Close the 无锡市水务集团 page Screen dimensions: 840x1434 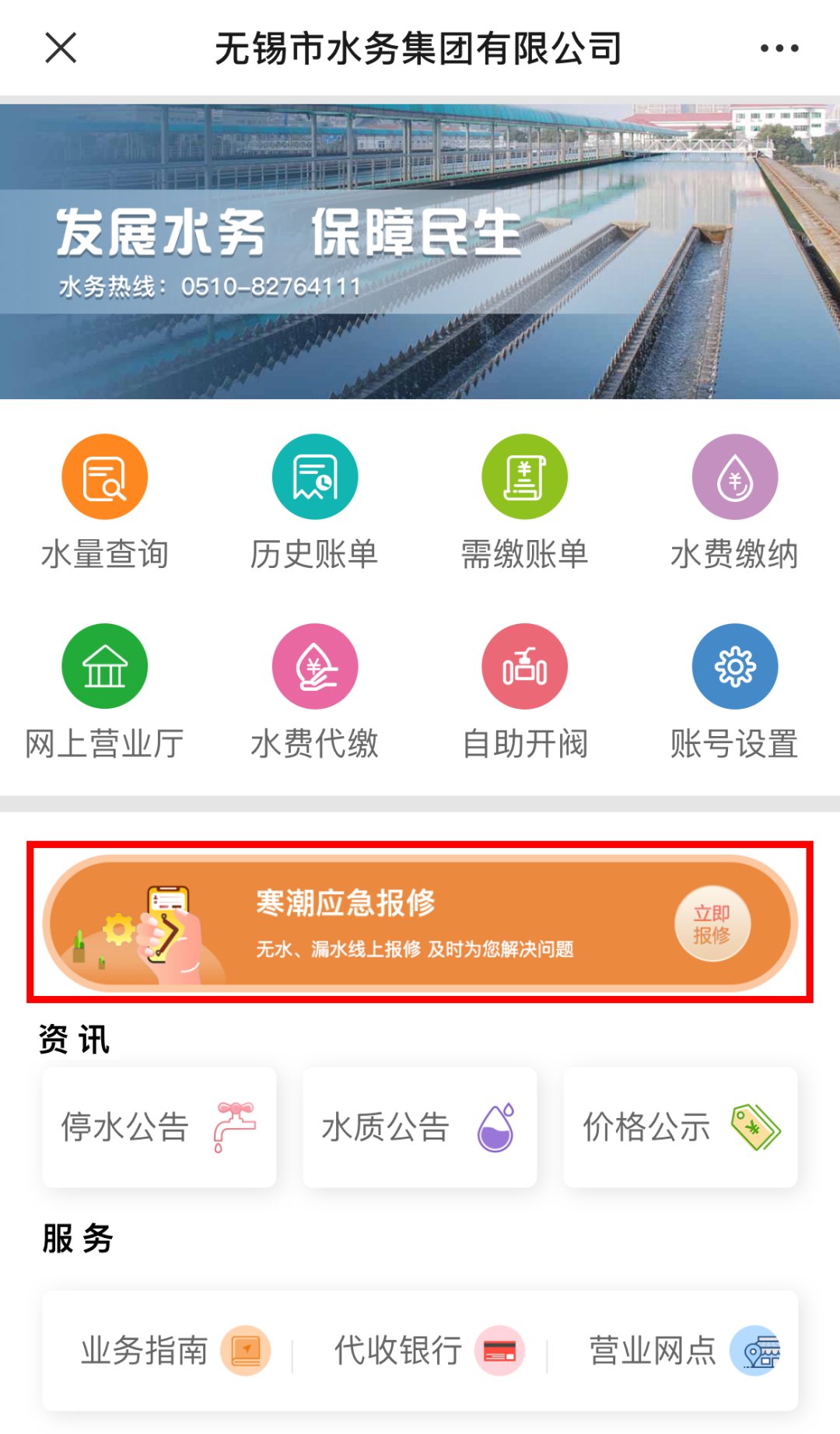tap(61, 48)
